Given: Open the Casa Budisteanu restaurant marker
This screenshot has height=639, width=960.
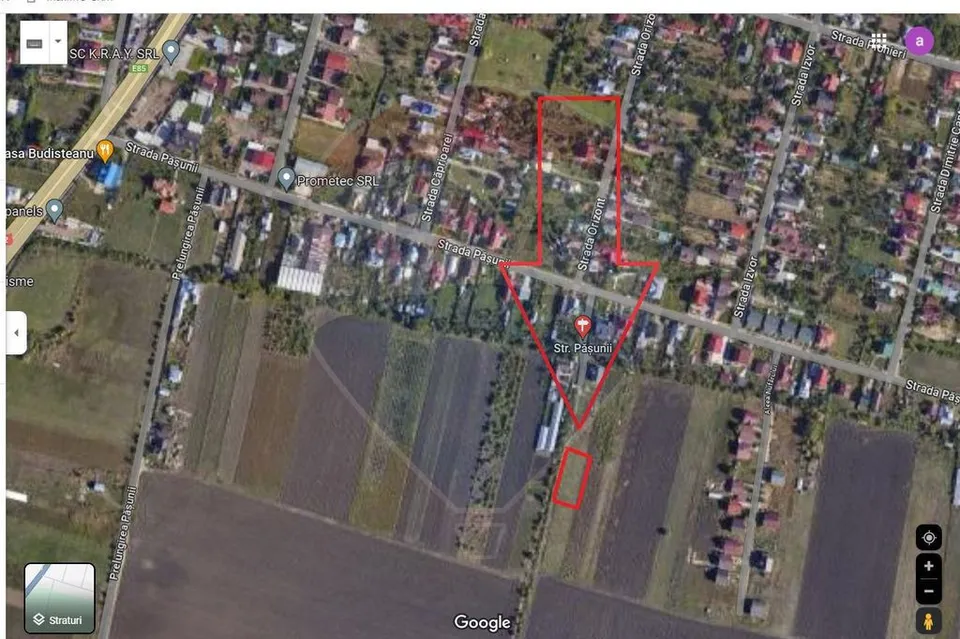Looking at the screenshot, I should [105, 151].
